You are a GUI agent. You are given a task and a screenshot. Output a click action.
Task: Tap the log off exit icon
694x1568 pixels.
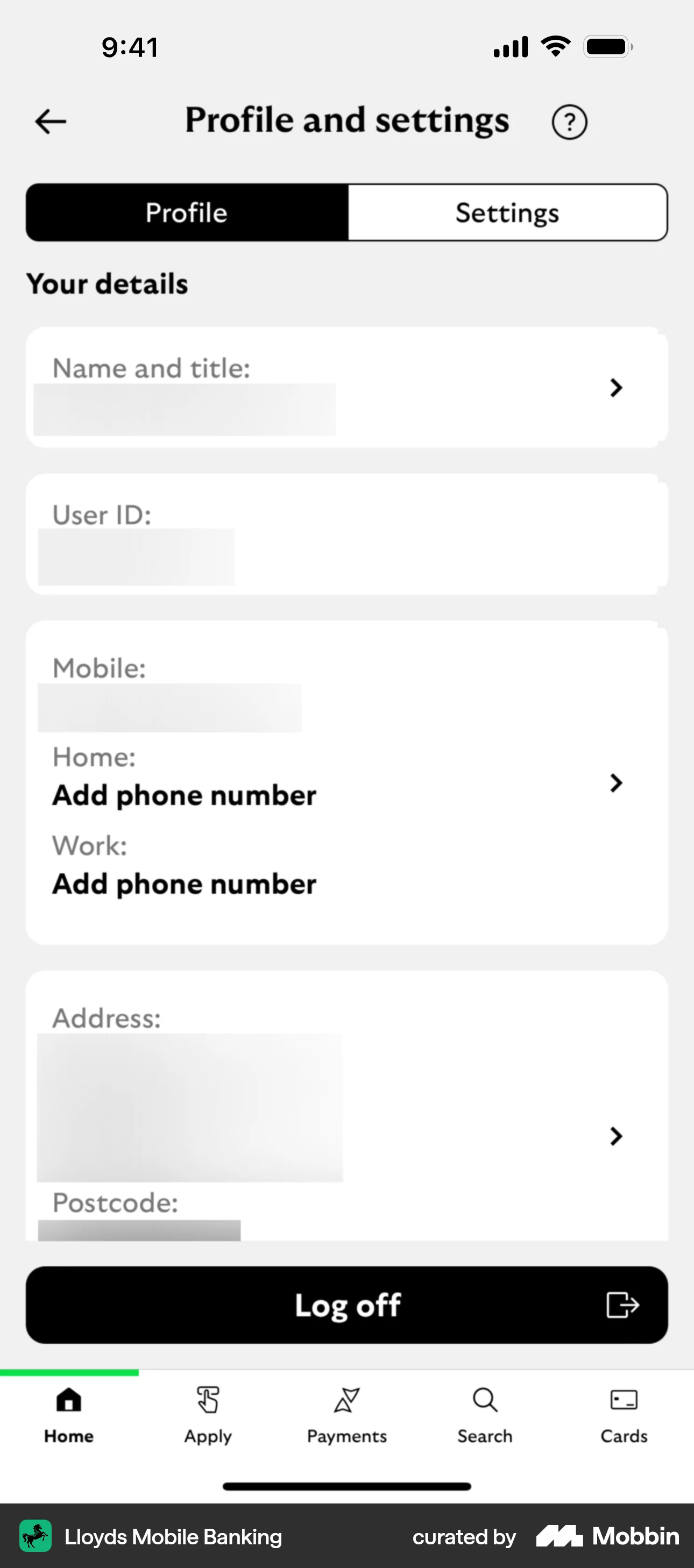(x=622, y=1305)
